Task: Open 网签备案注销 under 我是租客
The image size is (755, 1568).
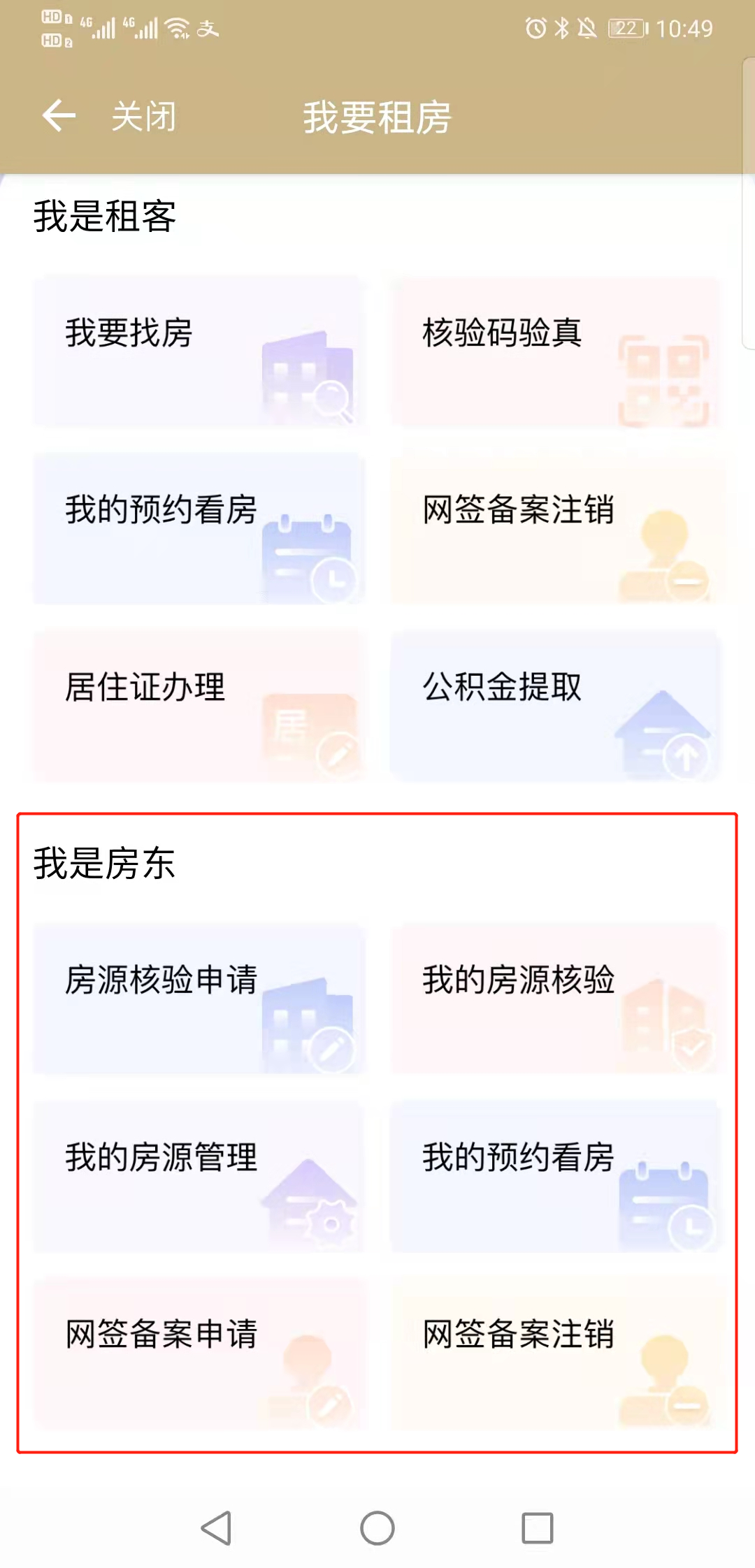Action: pyautogui.click(x=556, y=529)
